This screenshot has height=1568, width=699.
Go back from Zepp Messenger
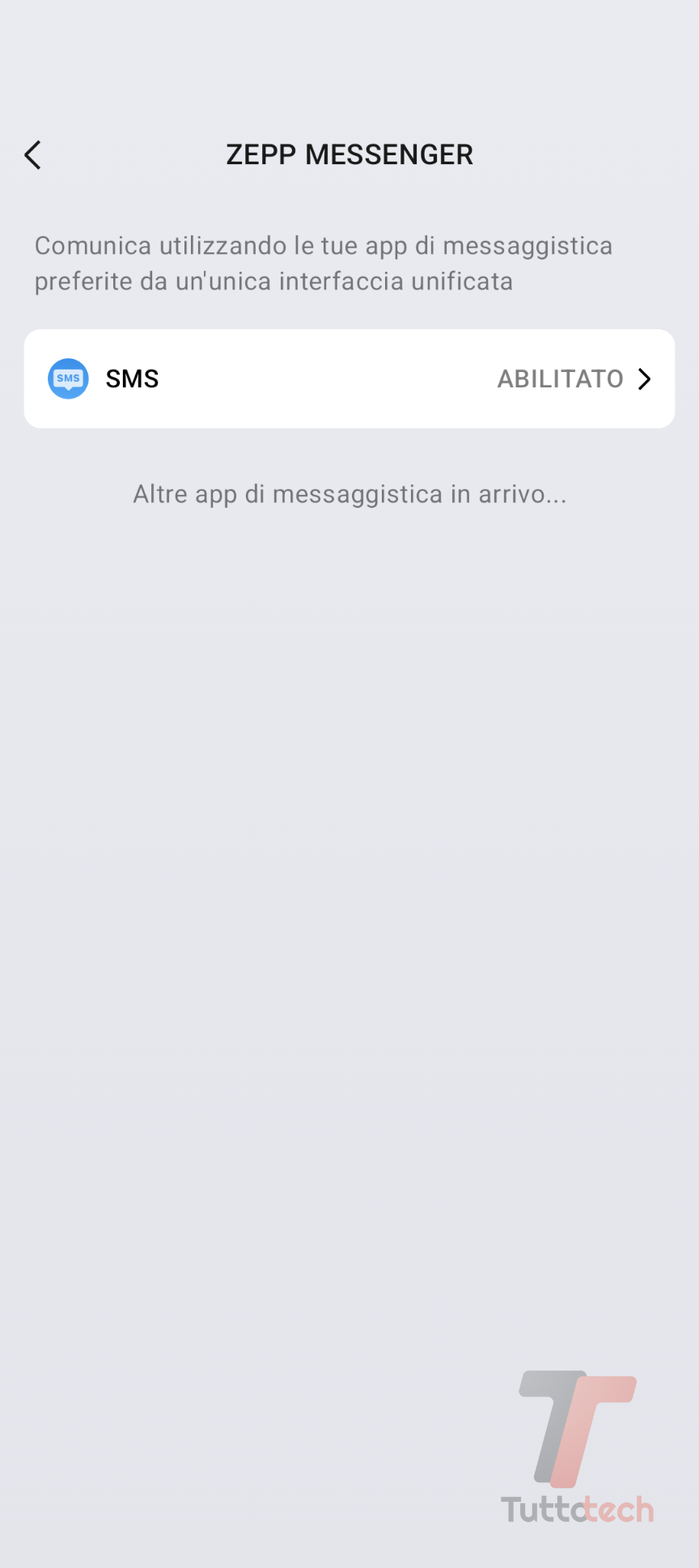pos(32,154)
